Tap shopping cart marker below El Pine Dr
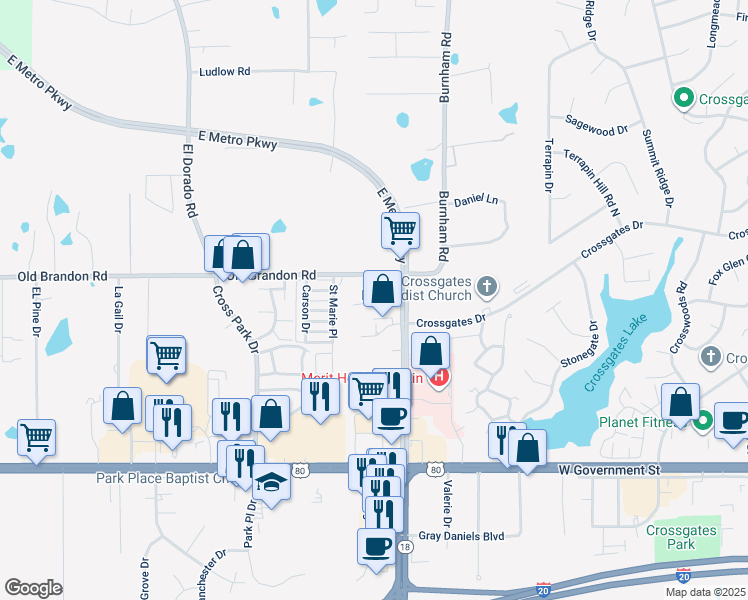748x600 pixels. [36, 438]
